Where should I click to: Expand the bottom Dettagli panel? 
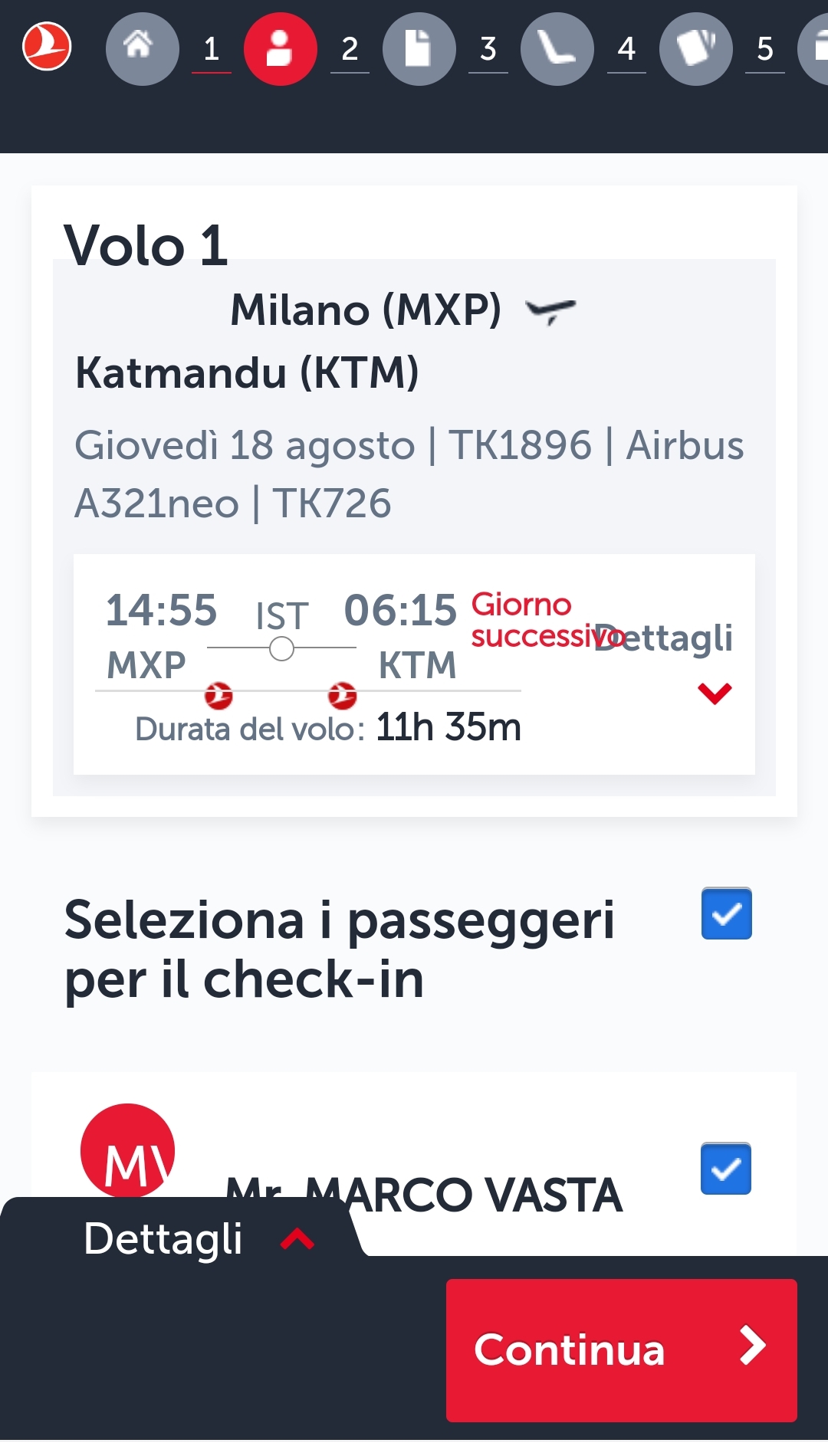199,1239
